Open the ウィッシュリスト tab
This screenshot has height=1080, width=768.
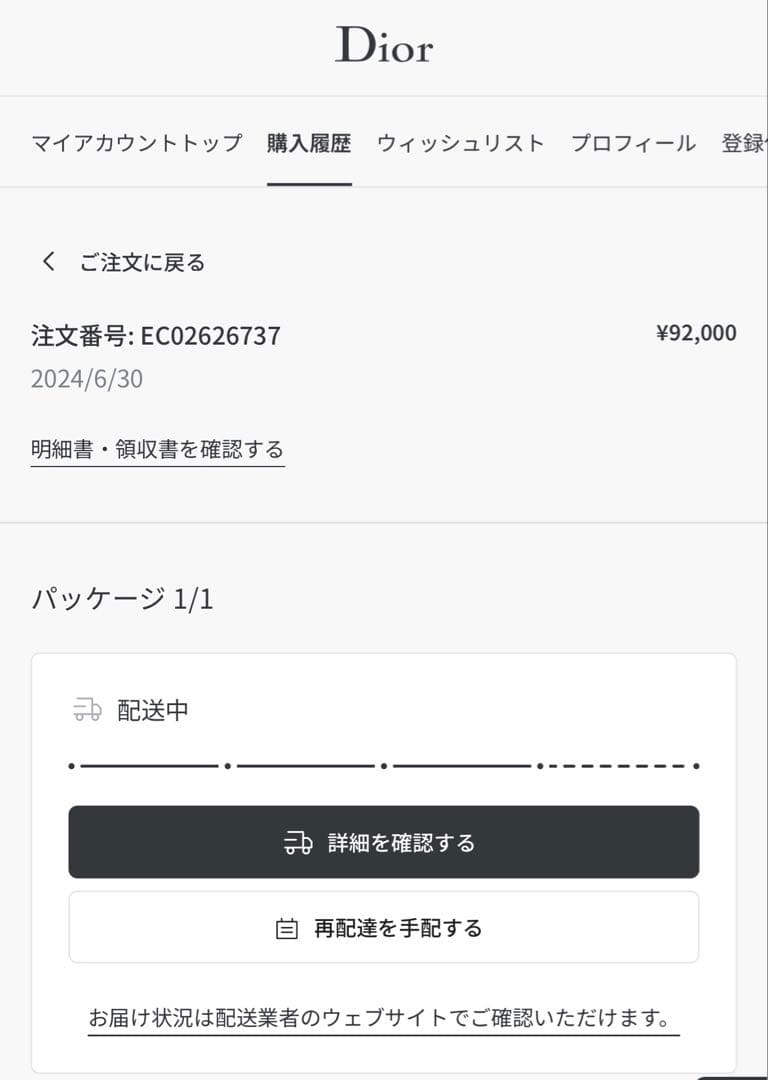(x=461, y=143)
